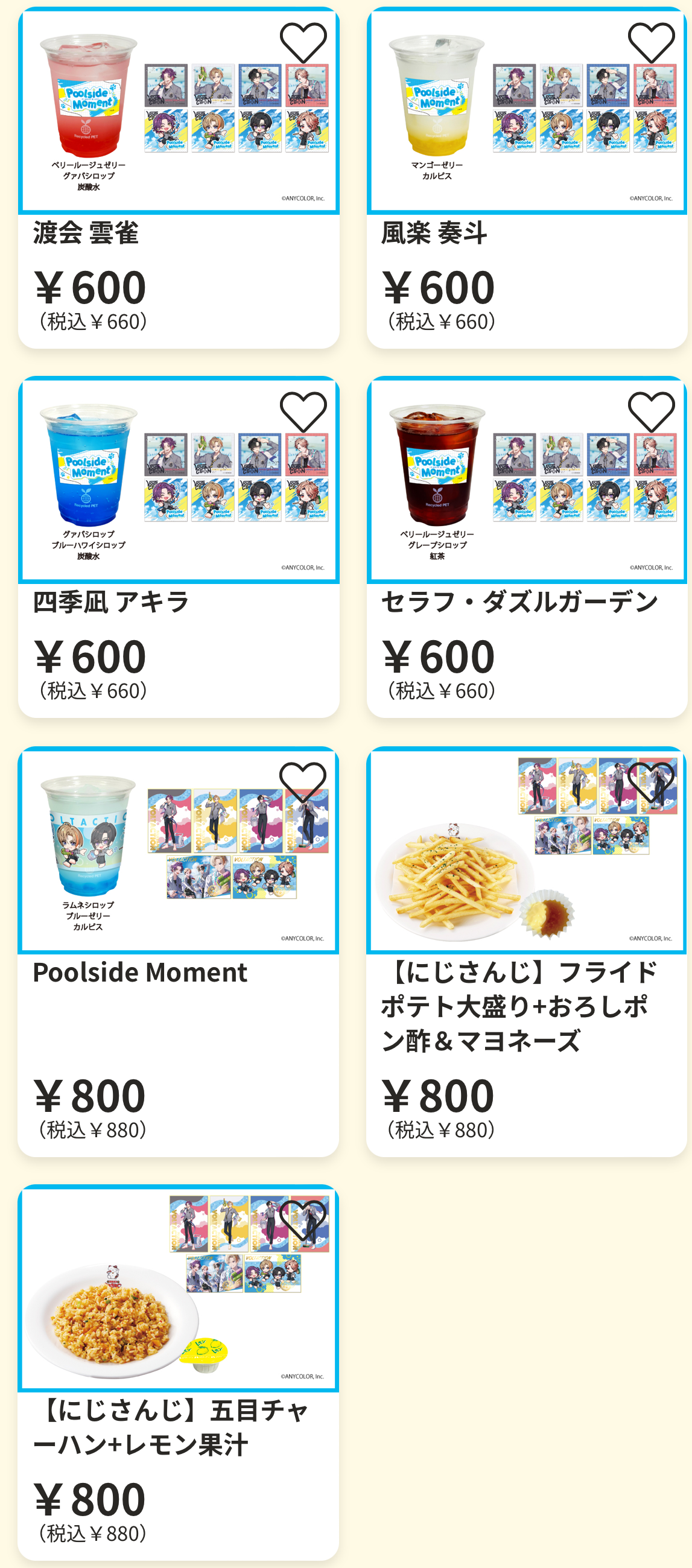The width and height of the screenshot is (692, 1568).
Task: Favorite the 風楽 奏斗 drink with the heart
Action: 651,43
